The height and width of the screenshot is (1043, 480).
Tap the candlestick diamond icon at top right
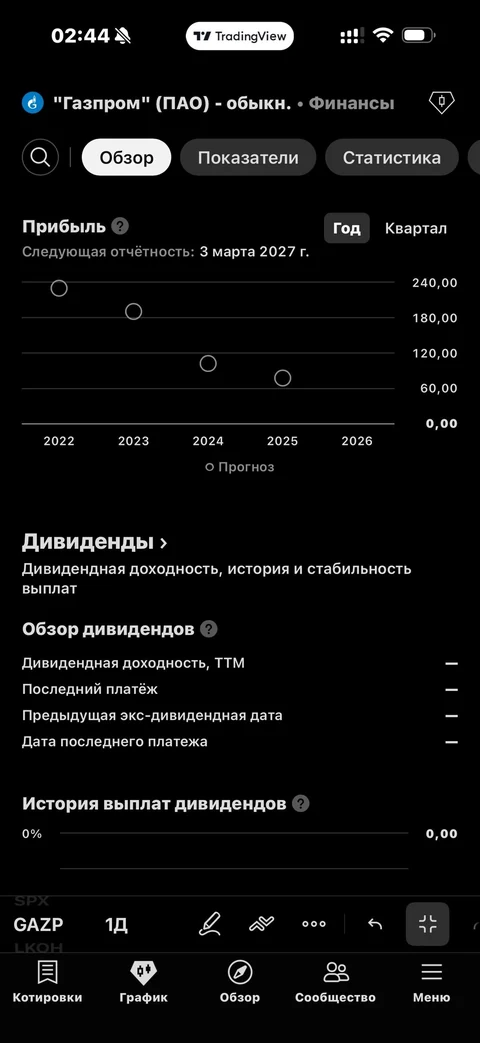[441, 102]
